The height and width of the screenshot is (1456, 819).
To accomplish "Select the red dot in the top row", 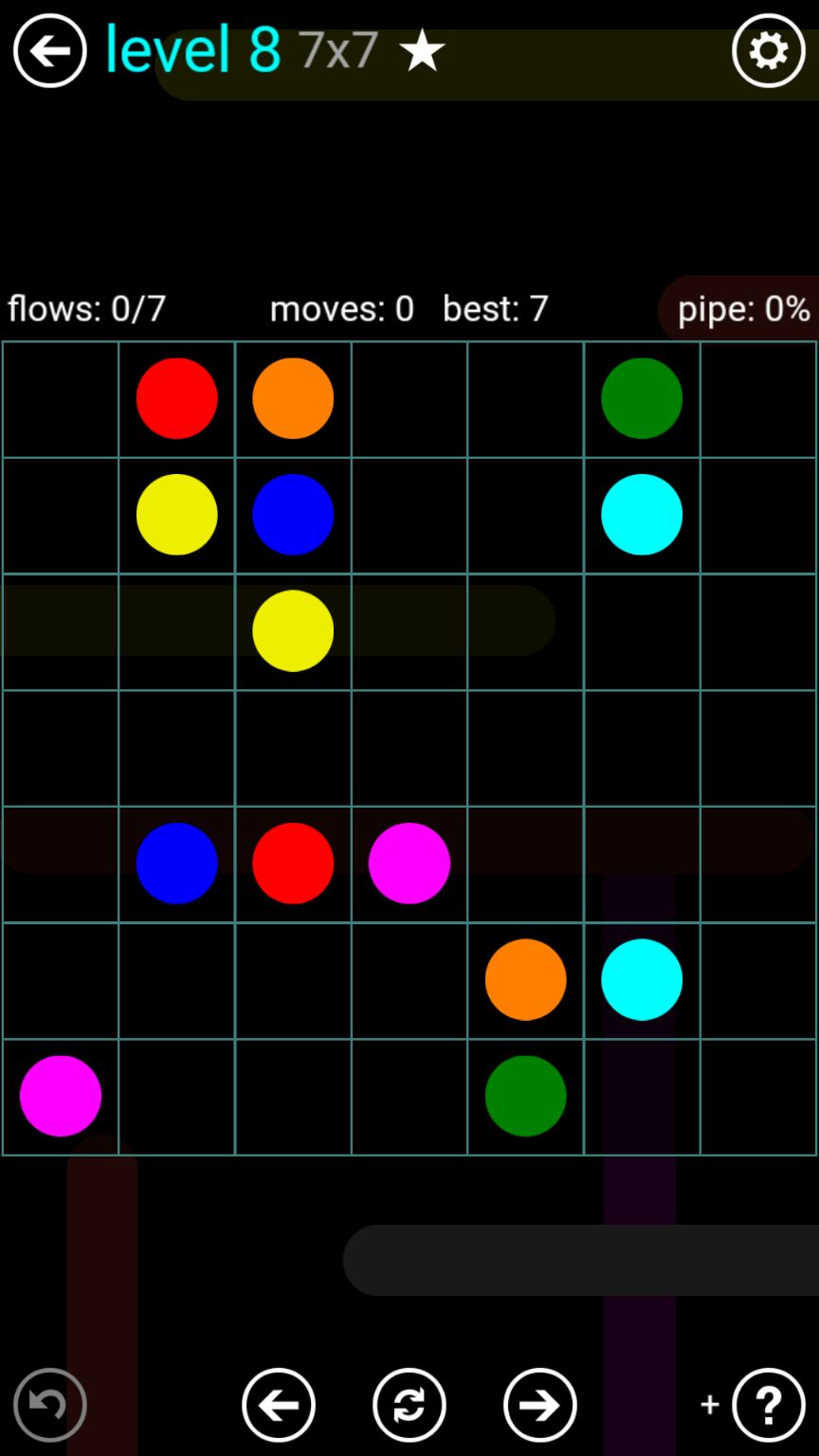I will pyautogui.click(x=177, y=398).
